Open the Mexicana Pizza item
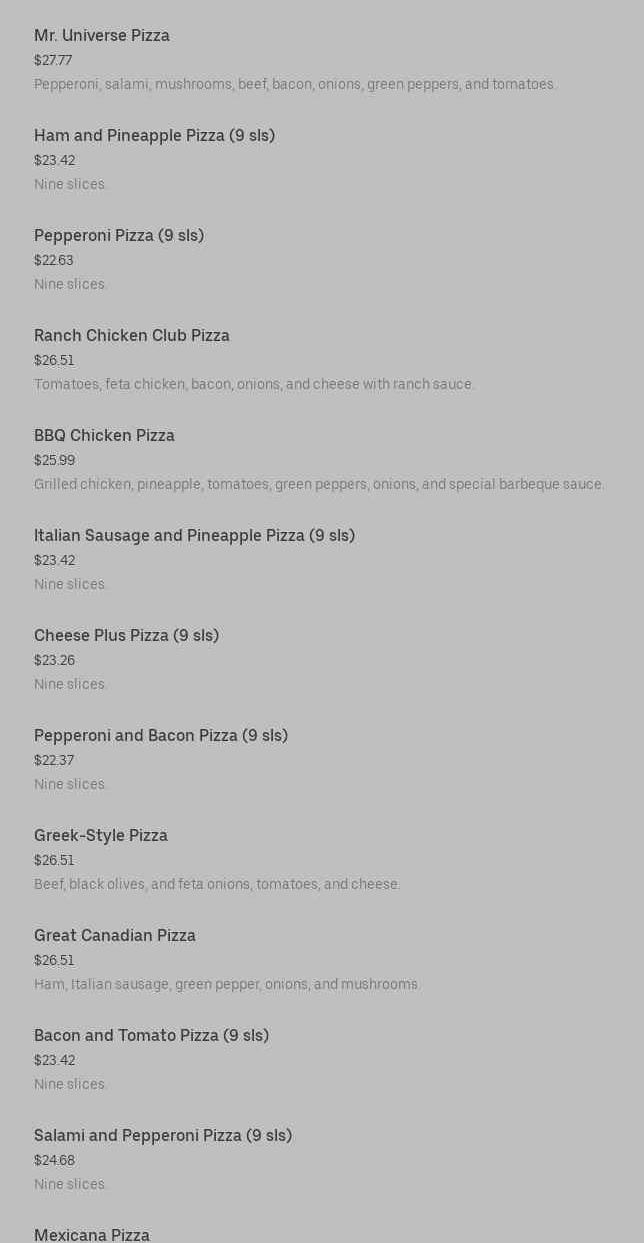This screenshot has height=1243, width=644. (x=92, y=1234)
